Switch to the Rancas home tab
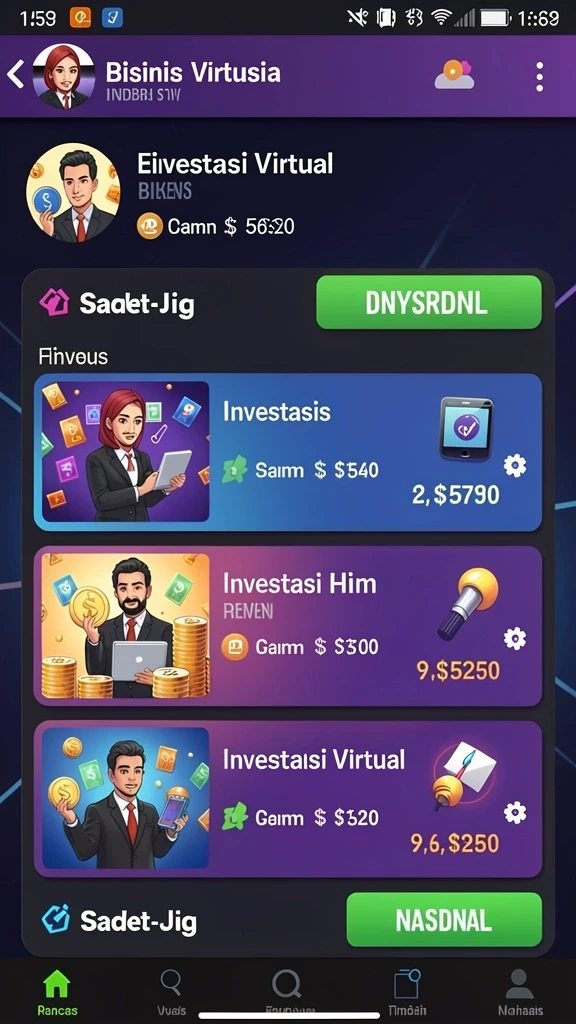 click(x=57, y=991)
